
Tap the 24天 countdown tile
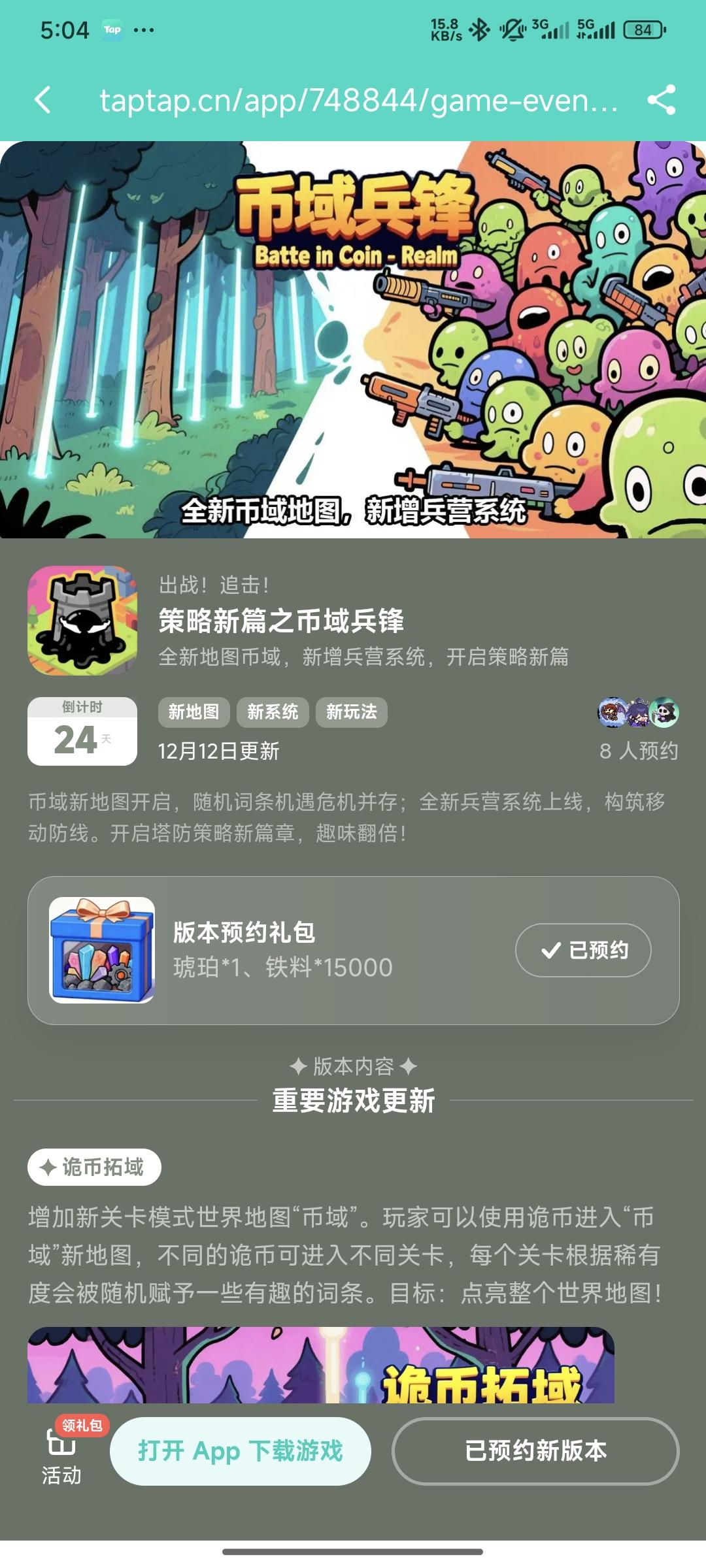tap(82, 732)
